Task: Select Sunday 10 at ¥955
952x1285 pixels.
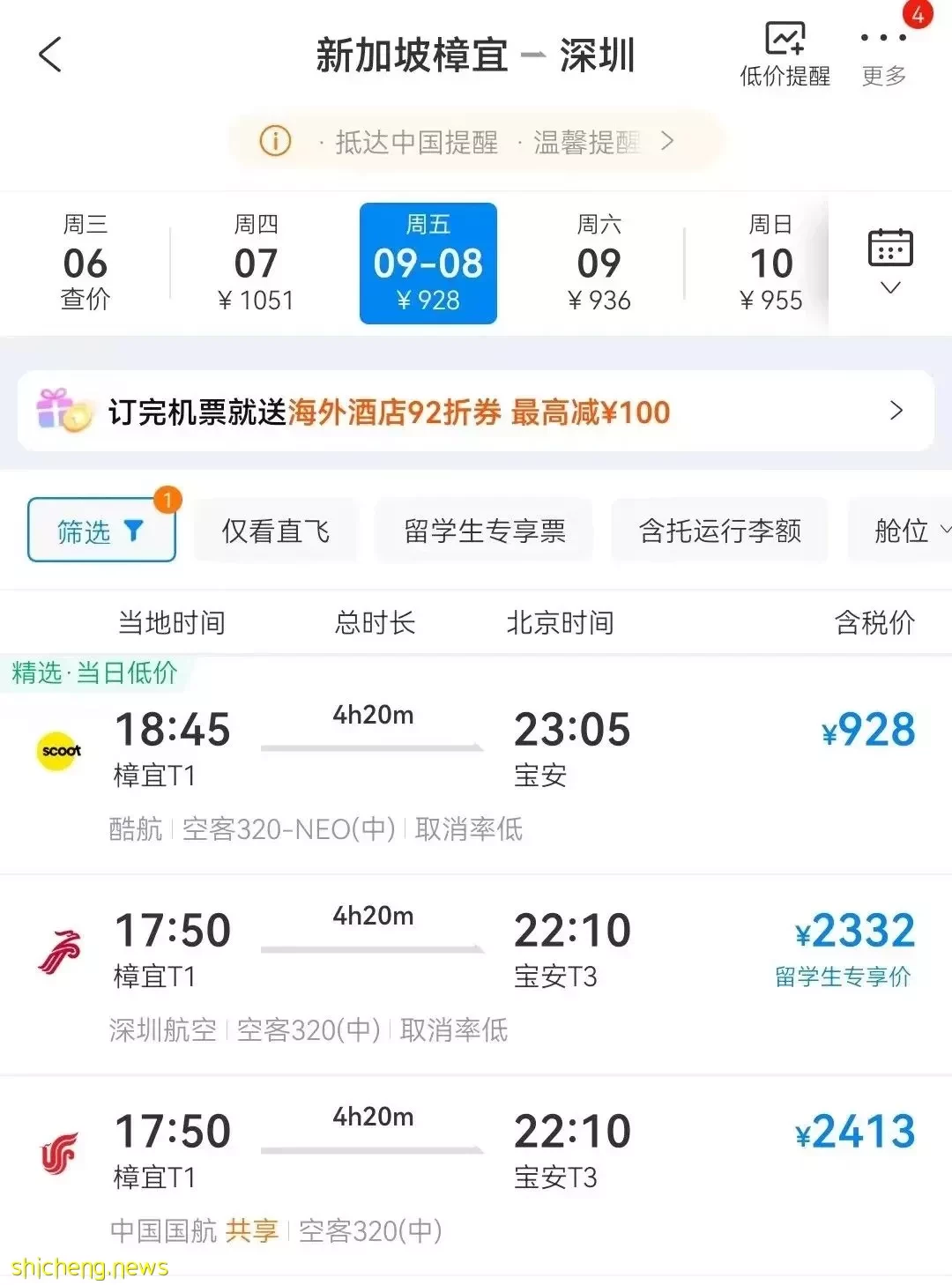Action: tap(770, 263)
